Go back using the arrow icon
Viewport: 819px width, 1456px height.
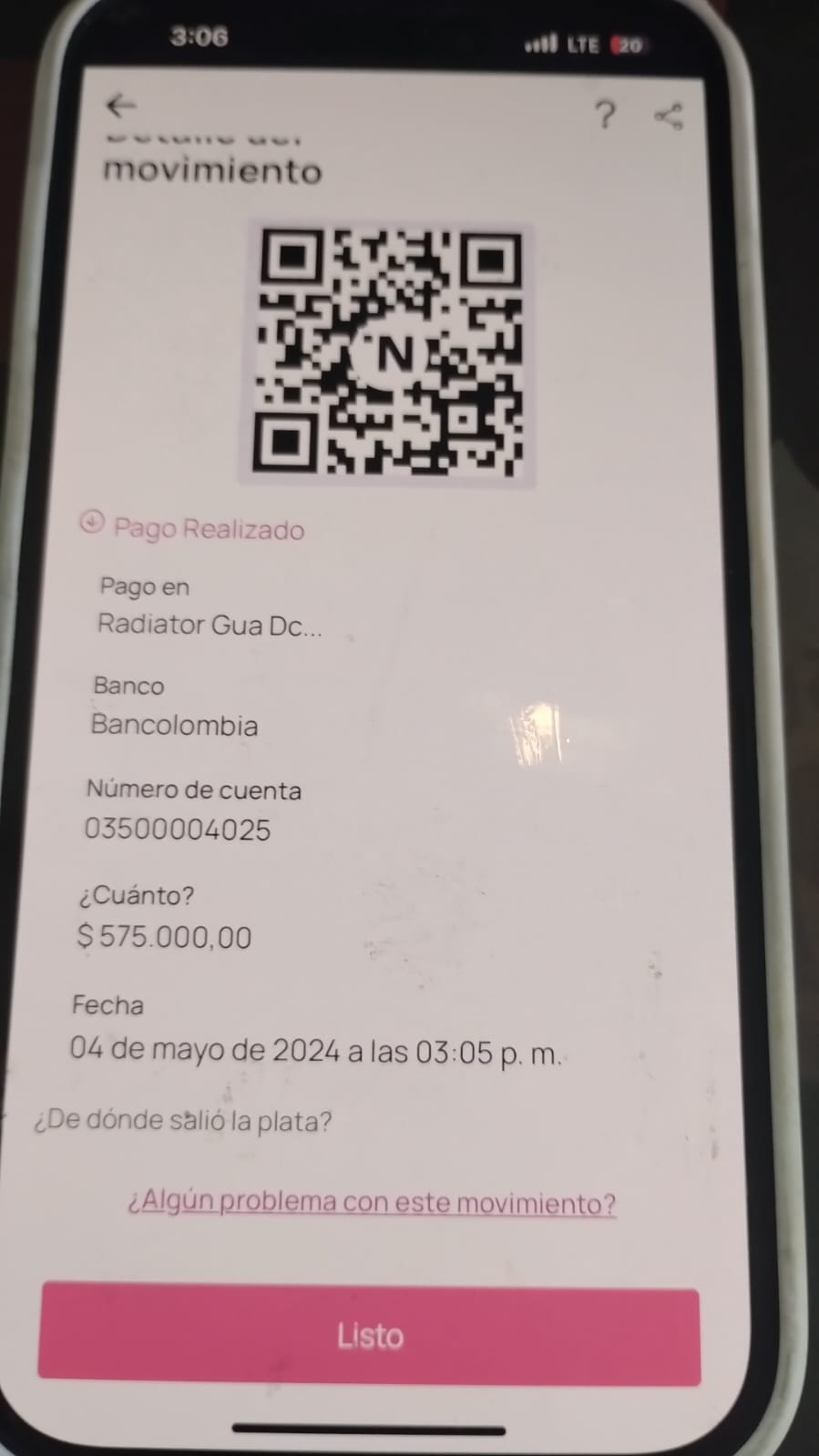121,107
